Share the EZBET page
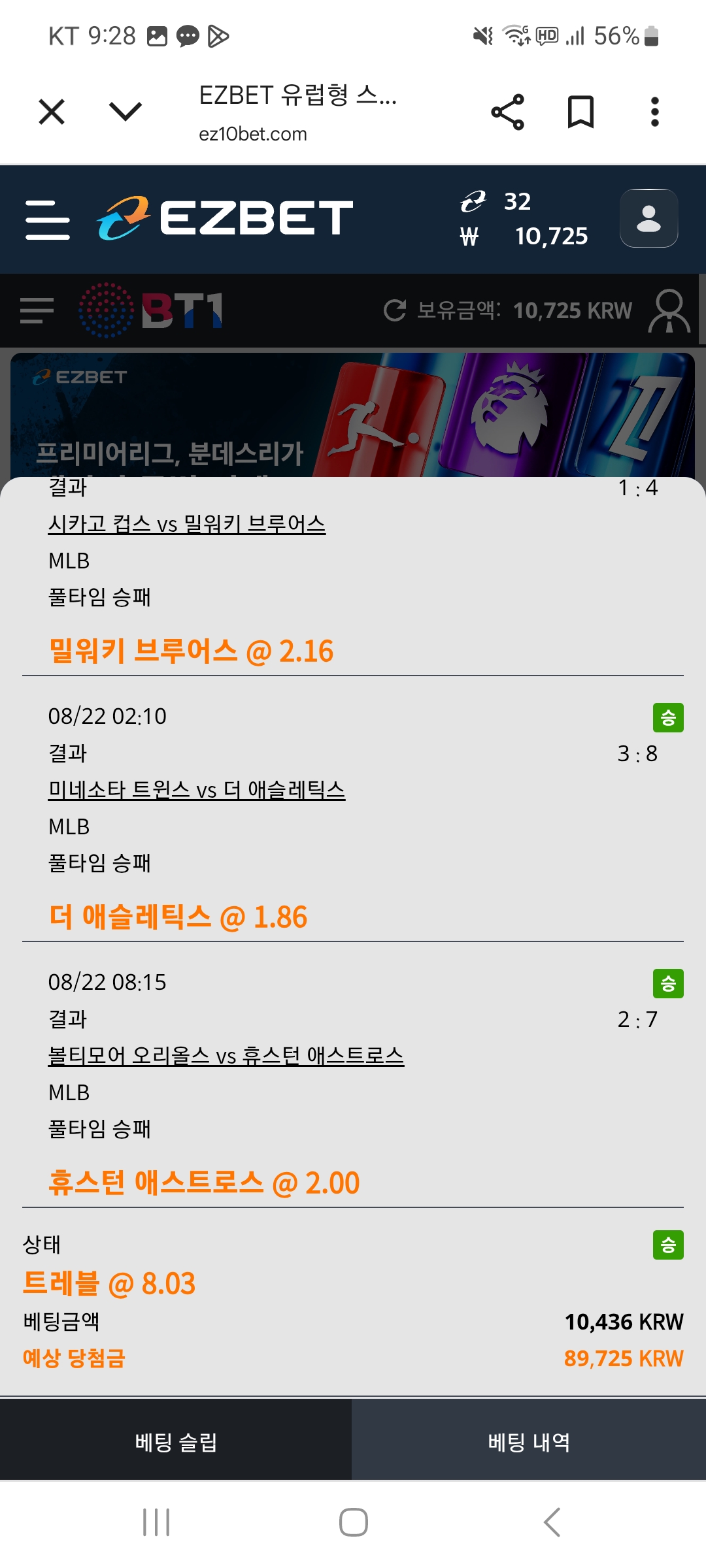706x1568 pixels. click(x=507, y=112)
